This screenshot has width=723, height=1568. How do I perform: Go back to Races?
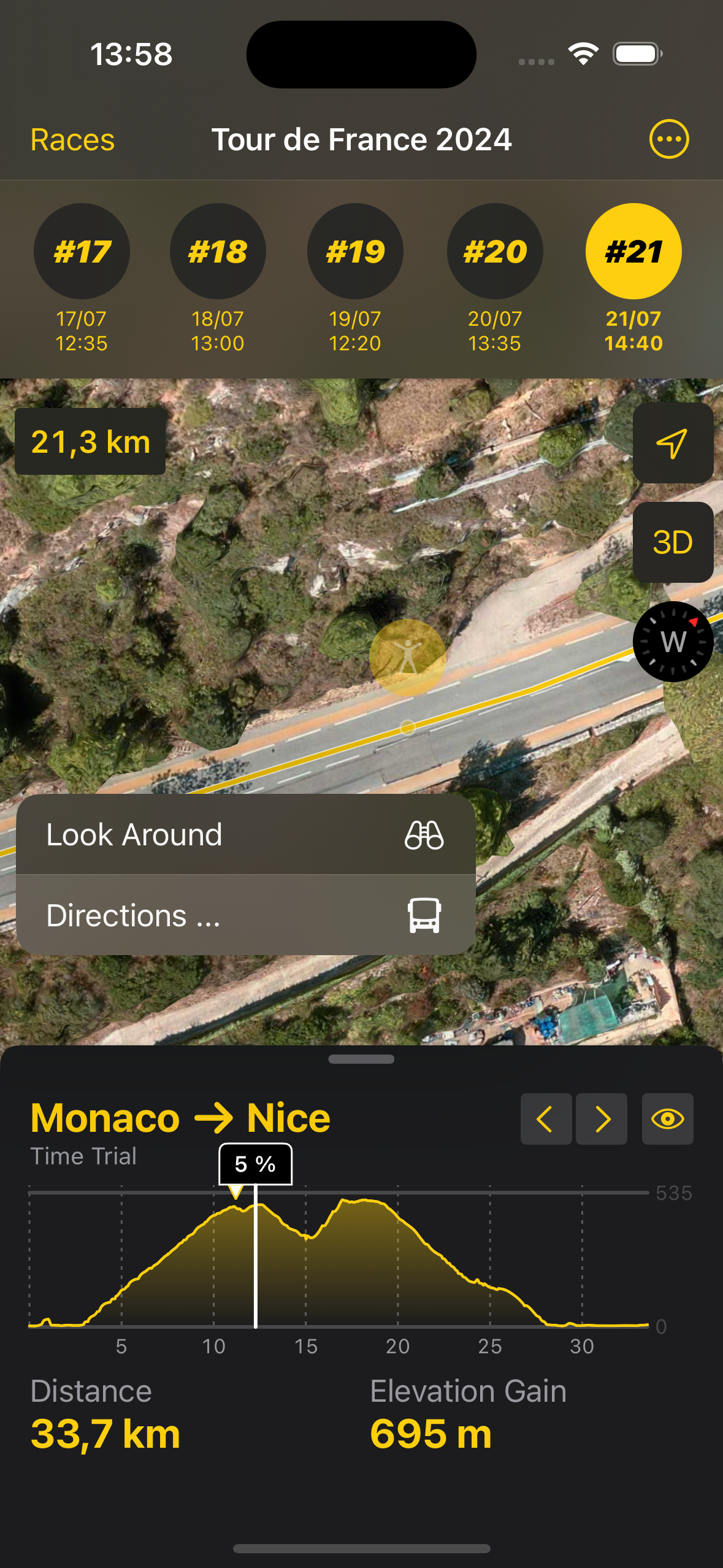pyautogui.click(x=72, y=140)
